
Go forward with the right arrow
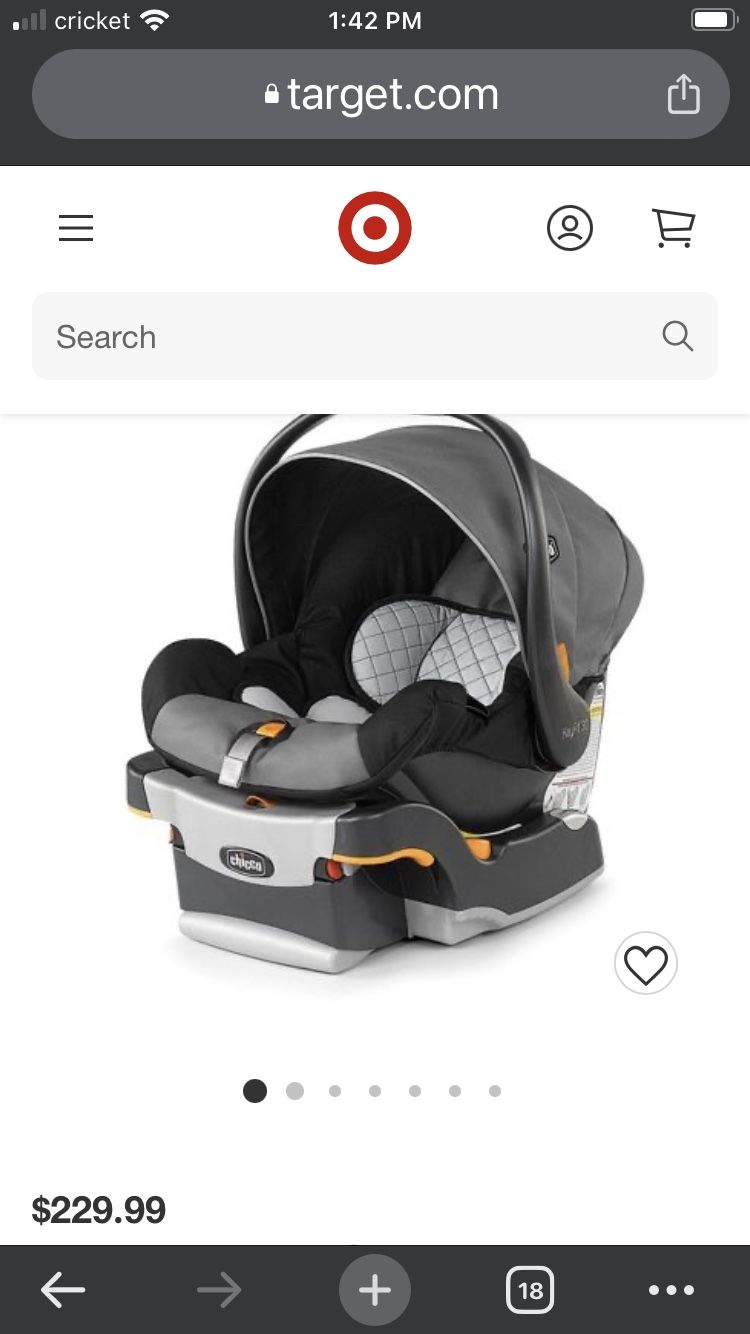tap(218, 1290)
